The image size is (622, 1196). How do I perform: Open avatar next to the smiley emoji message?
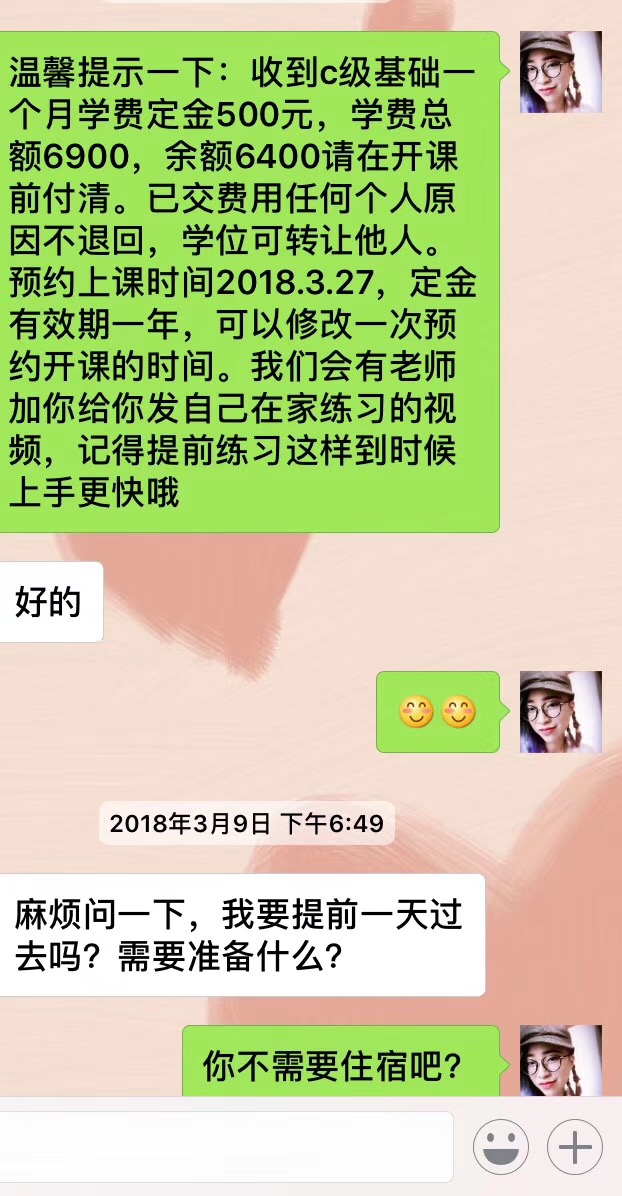point(561,712)
